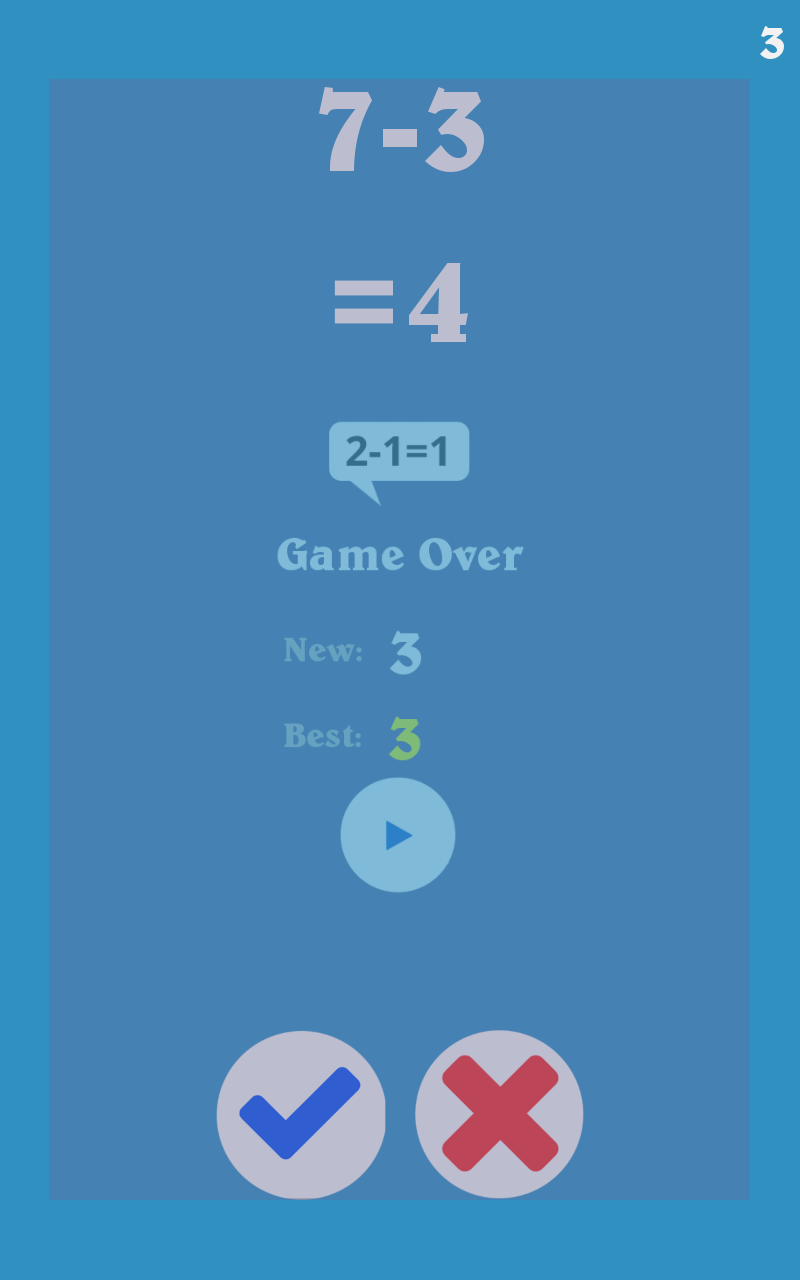Click the blue checkmark to answer correct
800x1280 pixels.
(301, 1113)
